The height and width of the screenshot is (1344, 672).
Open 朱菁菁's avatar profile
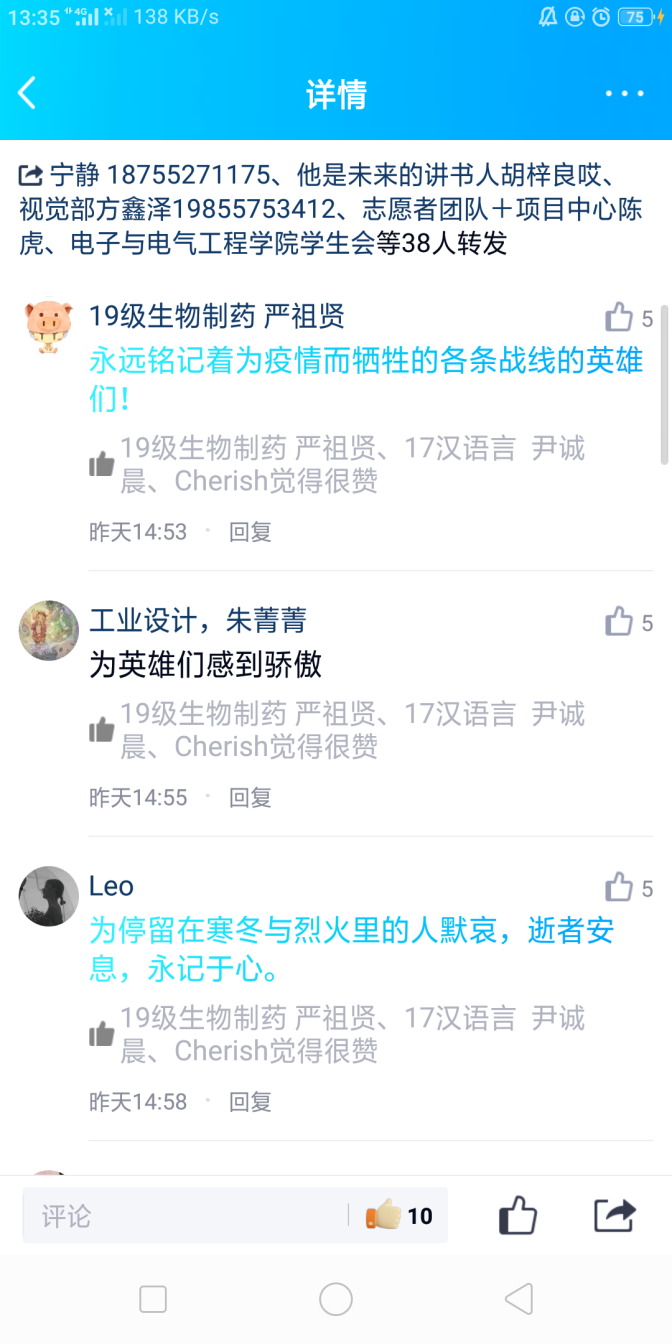point(48,630)
